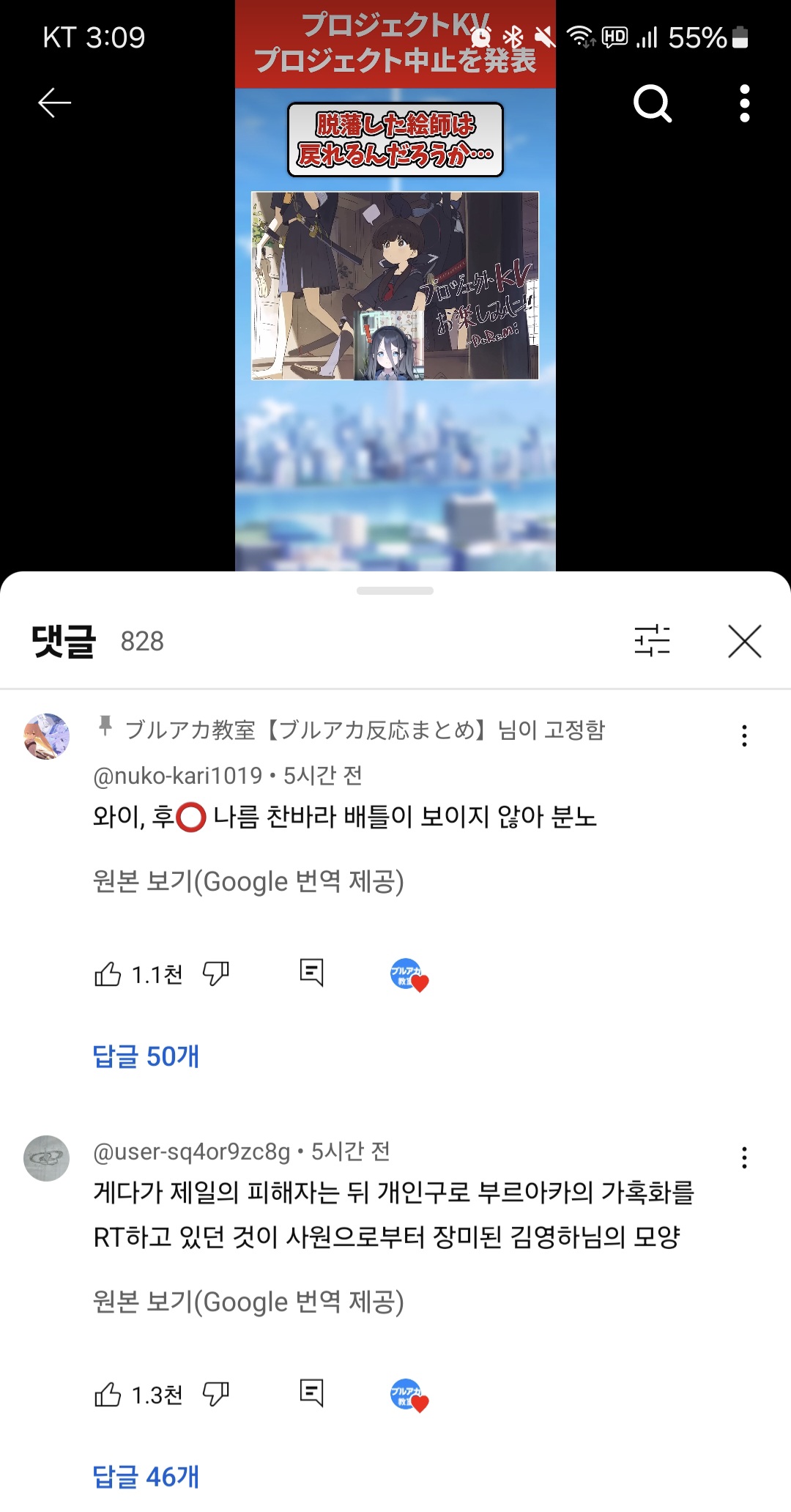
Task: Open @user-sq4or9zc8g's profile picture
Action: 47,1158
